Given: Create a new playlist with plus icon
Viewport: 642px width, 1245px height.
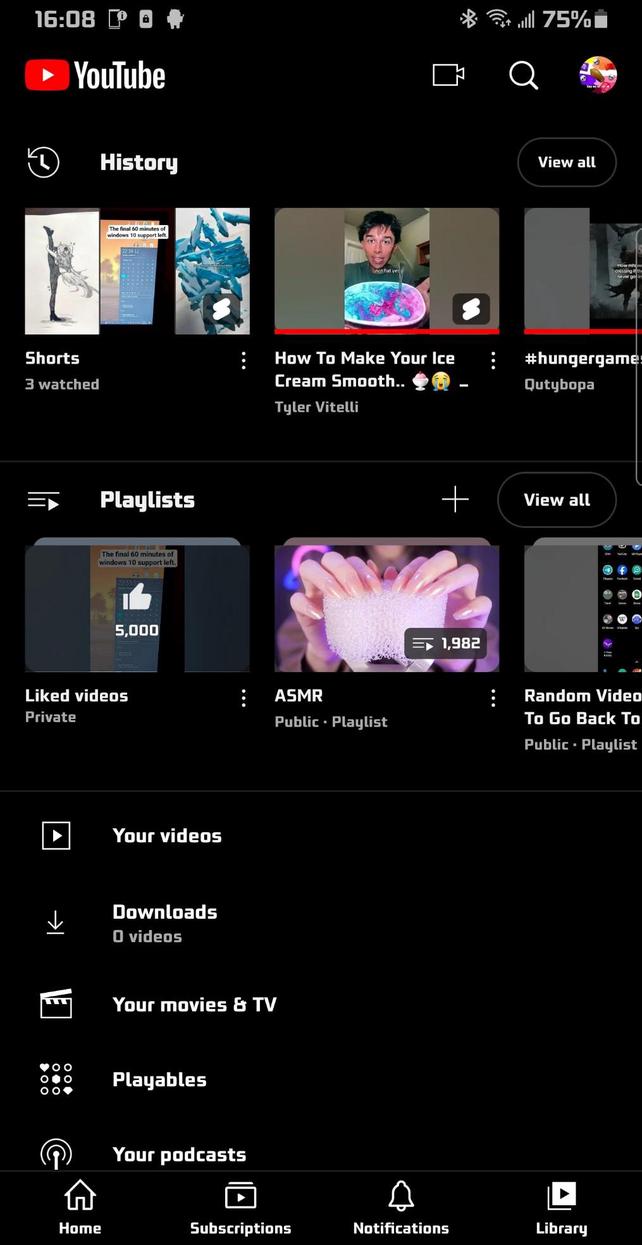Looking at the screenshot, I should click(455, 499).
